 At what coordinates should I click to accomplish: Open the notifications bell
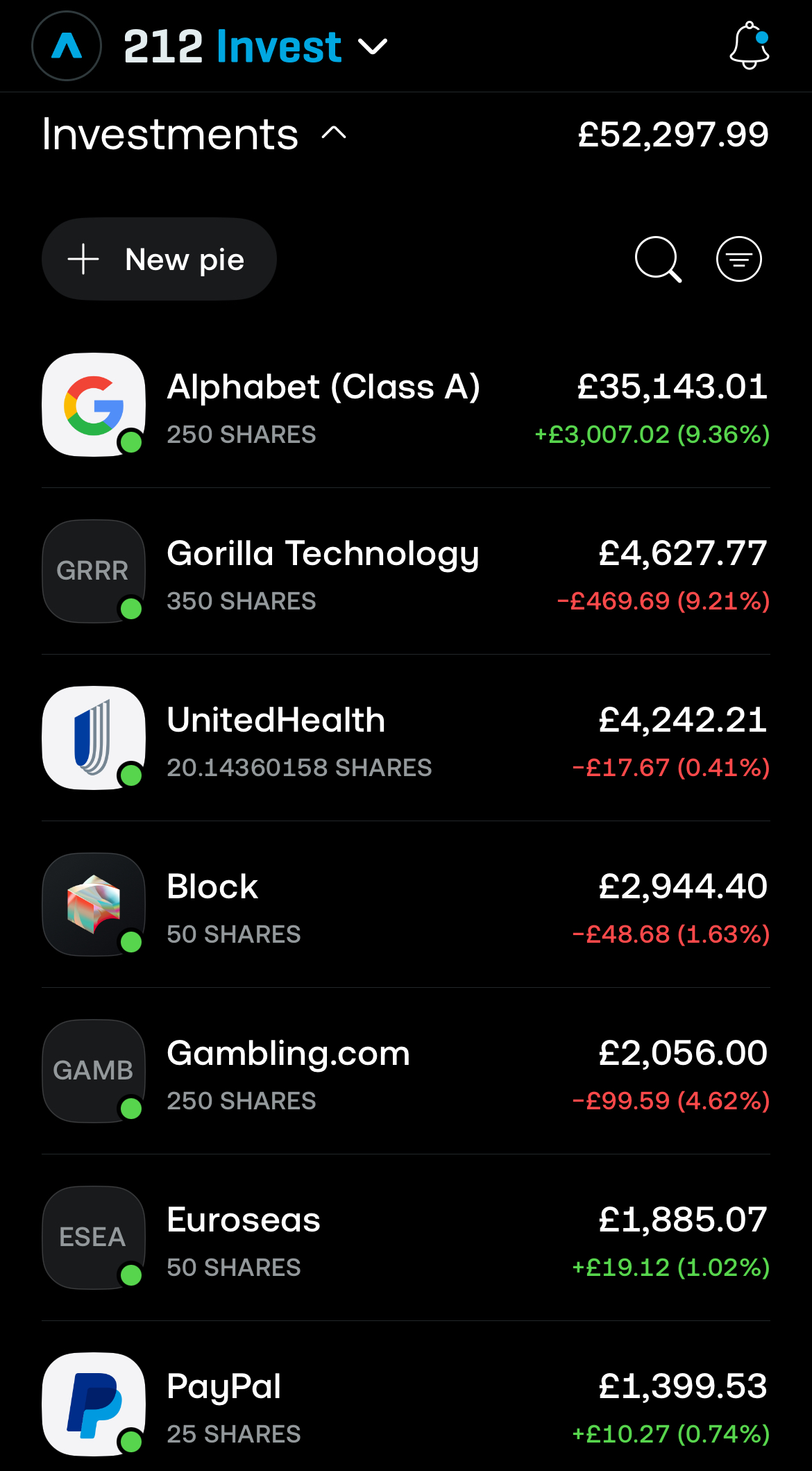pyautogui.click(x=750, y=46)
